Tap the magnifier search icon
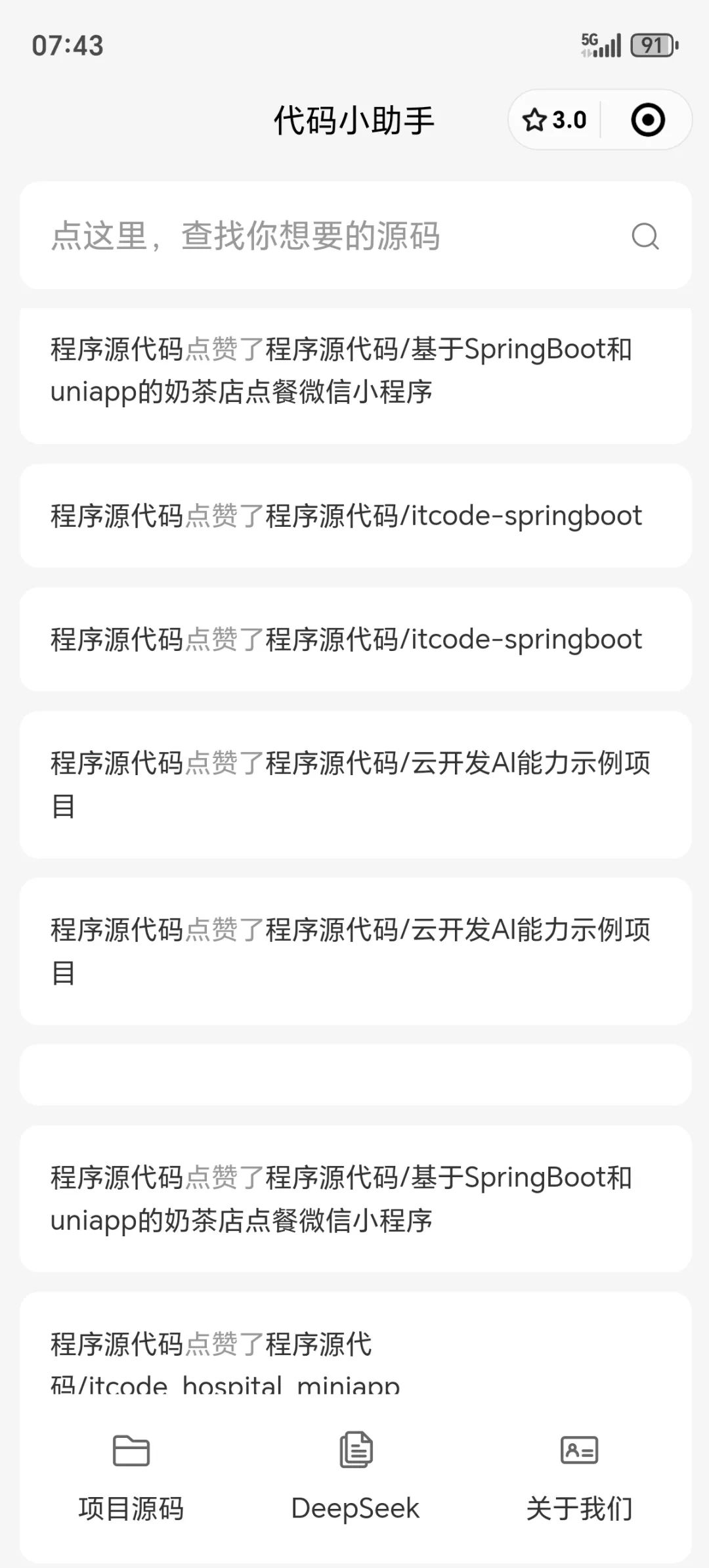 coord(645,236)
